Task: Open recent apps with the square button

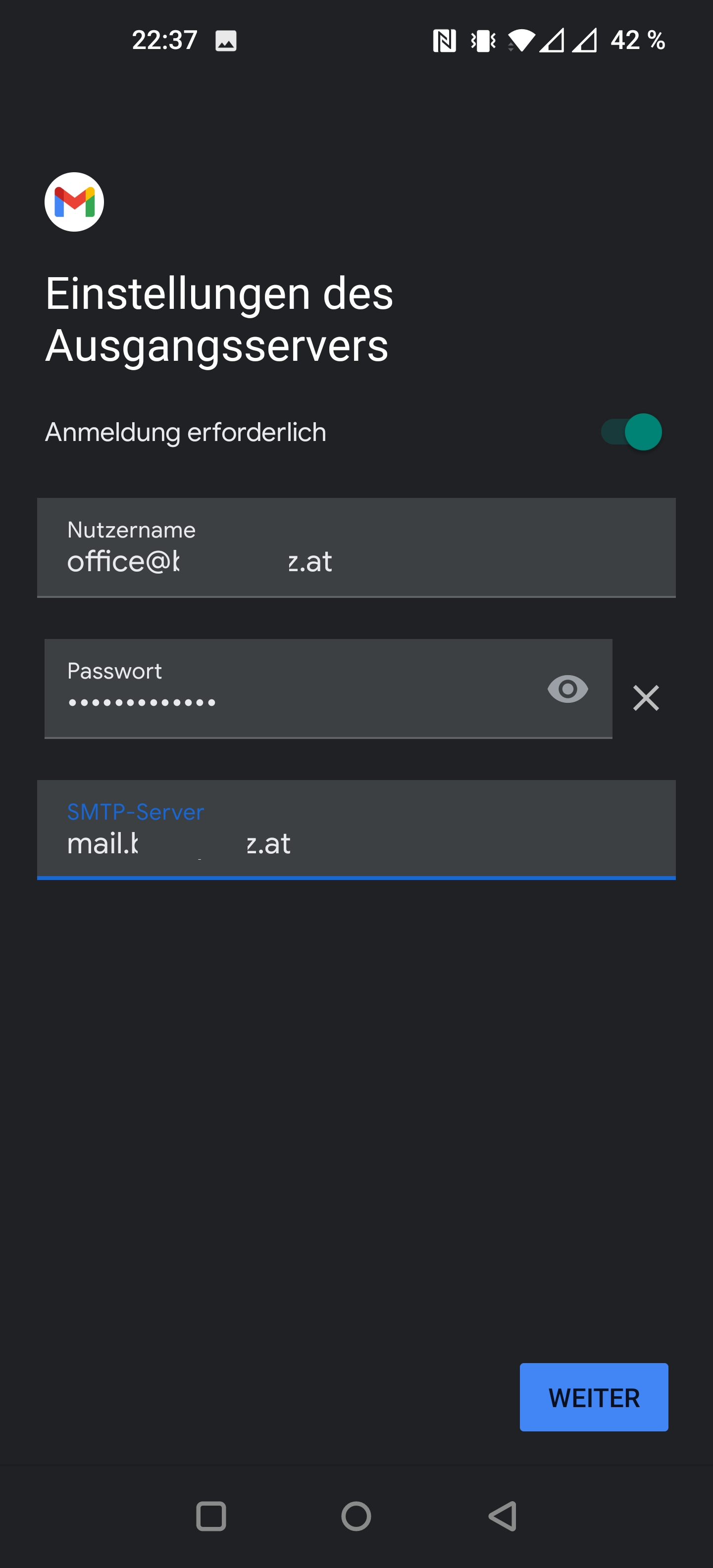Action: click(211, 1516)
